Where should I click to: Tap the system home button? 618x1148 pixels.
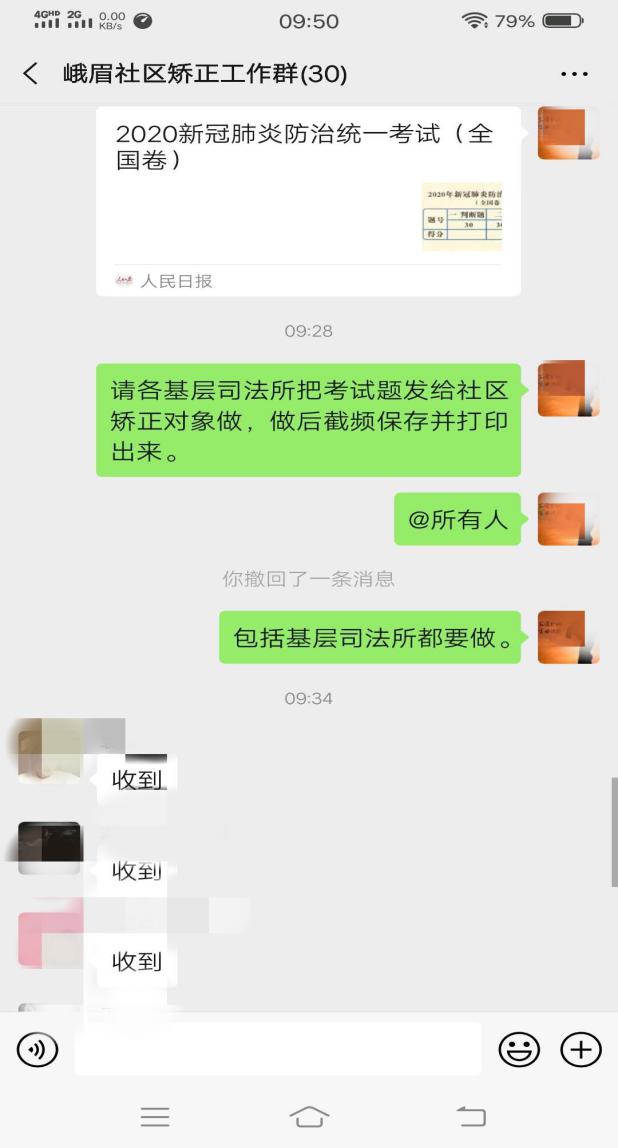click(309, 1117)
